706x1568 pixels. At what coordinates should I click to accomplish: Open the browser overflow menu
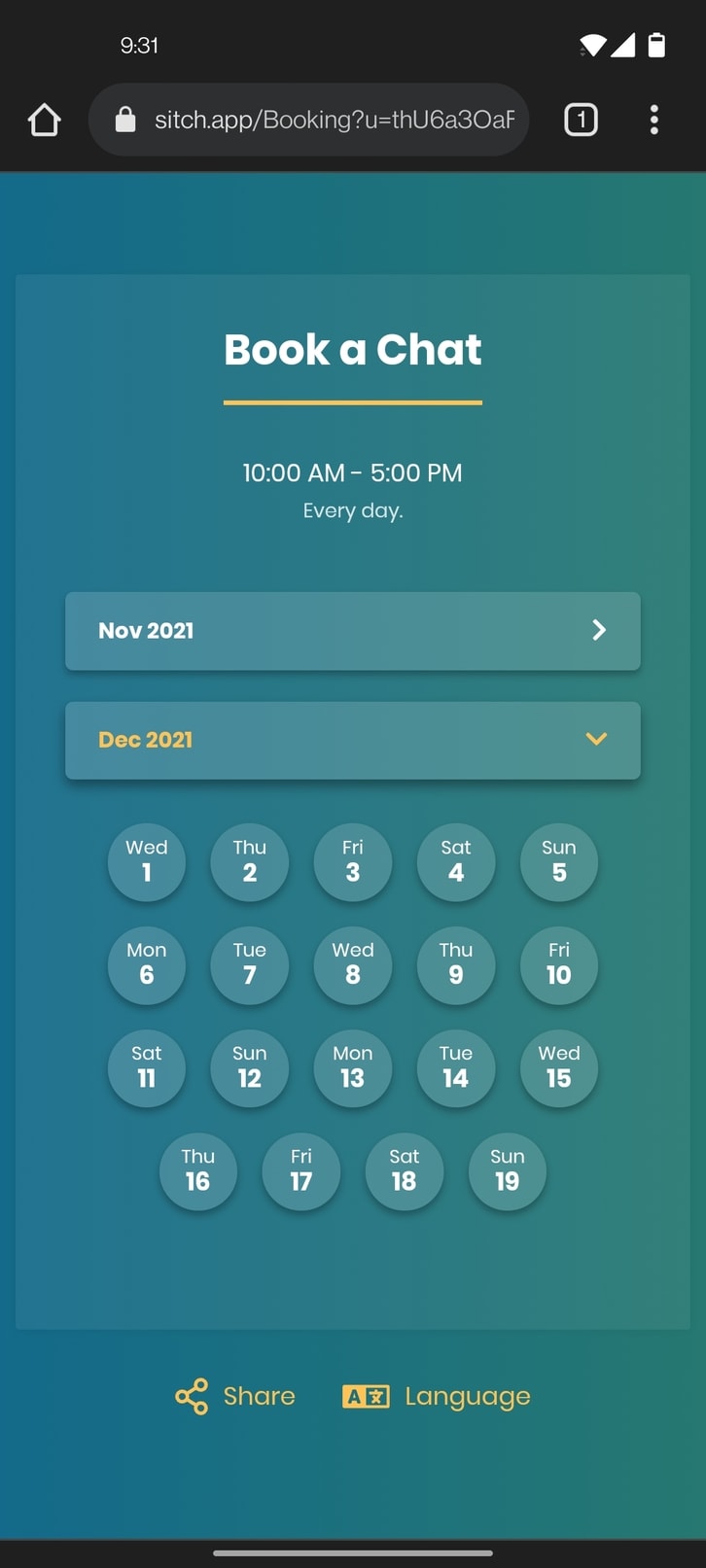[x=654, y=120]
